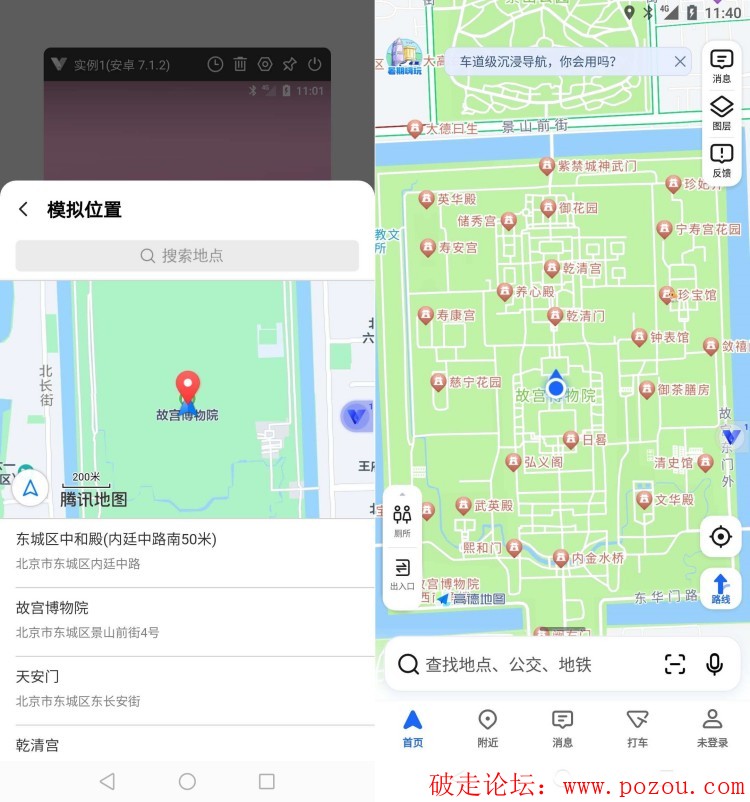The image size is (750, 802).
Task: Open the 未登录 profile tab
Action: (712, 727)
